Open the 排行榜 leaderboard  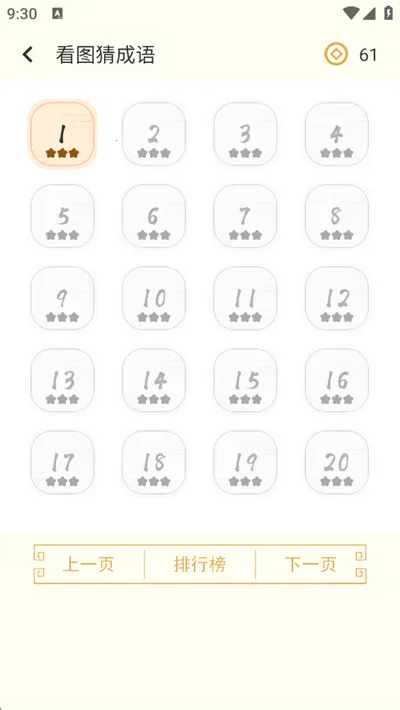pyautogui.click(x=200, y=564)
